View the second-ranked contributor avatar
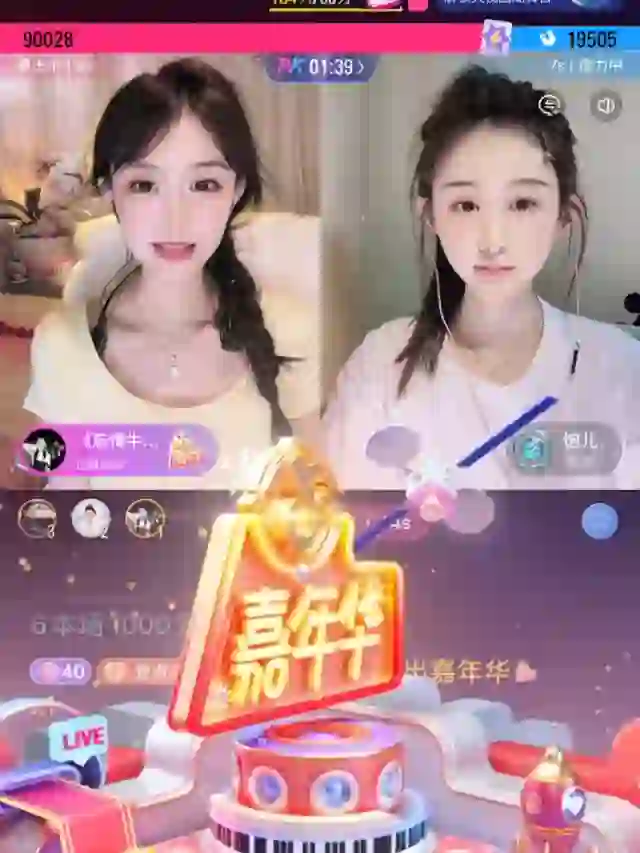The height and width of the screenshot is (853, 640). coord(91,518)
